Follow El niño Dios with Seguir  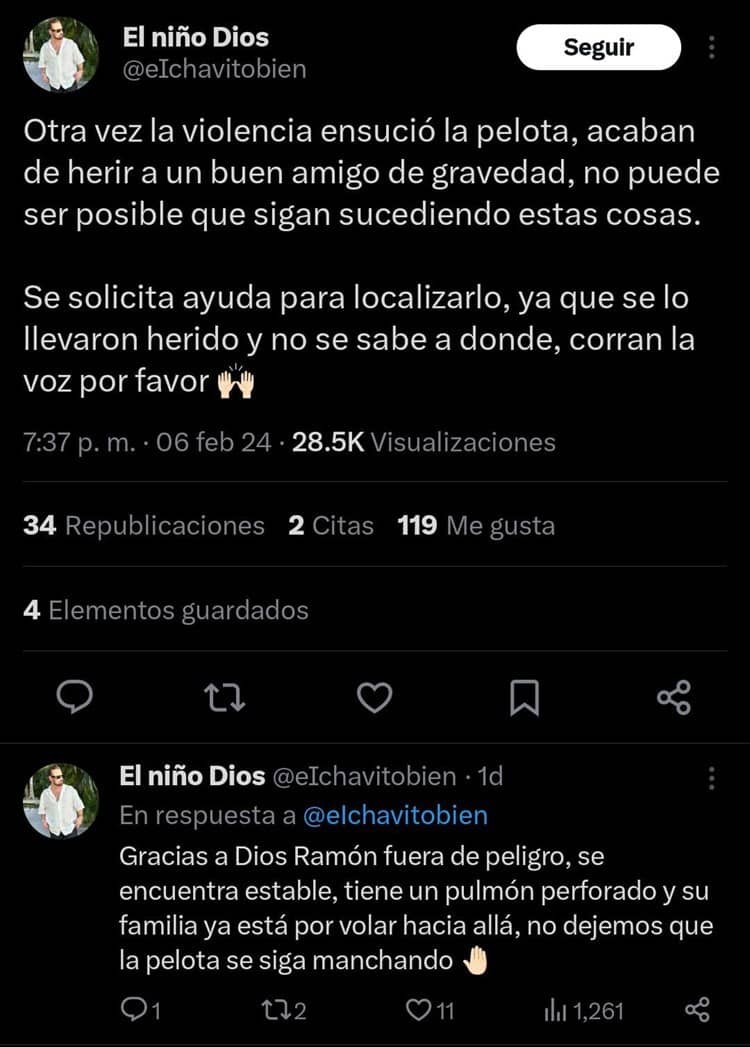point(599,47)
